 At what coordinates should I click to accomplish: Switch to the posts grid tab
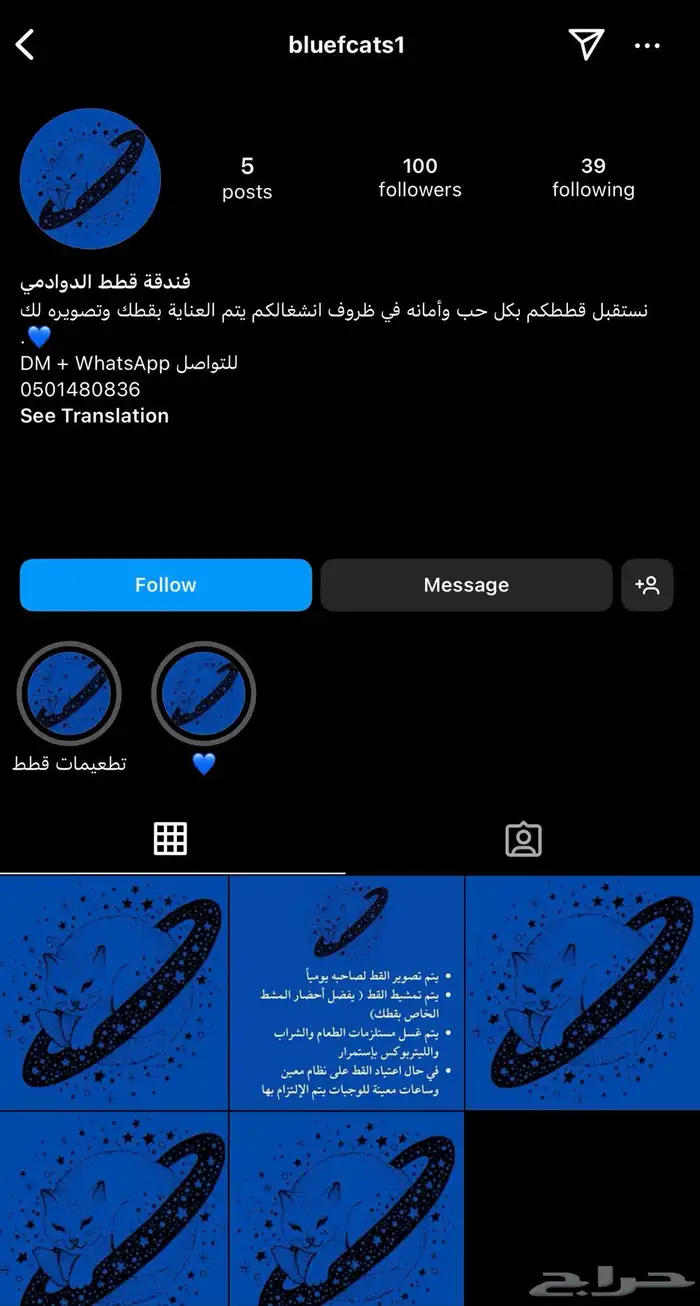[171, 838]
